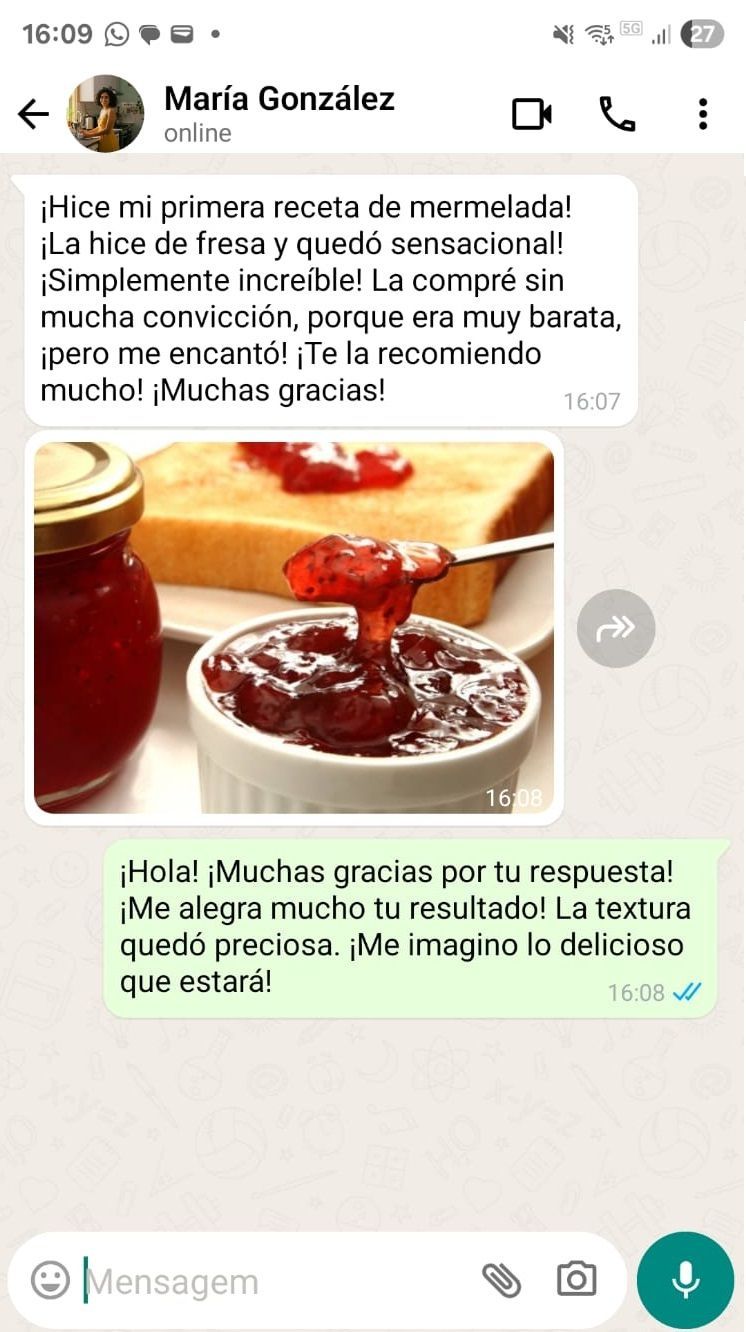Forward the jam photo
This screenshot has height=1332, width=746.
pyautogui.click(x=616, y=628)
